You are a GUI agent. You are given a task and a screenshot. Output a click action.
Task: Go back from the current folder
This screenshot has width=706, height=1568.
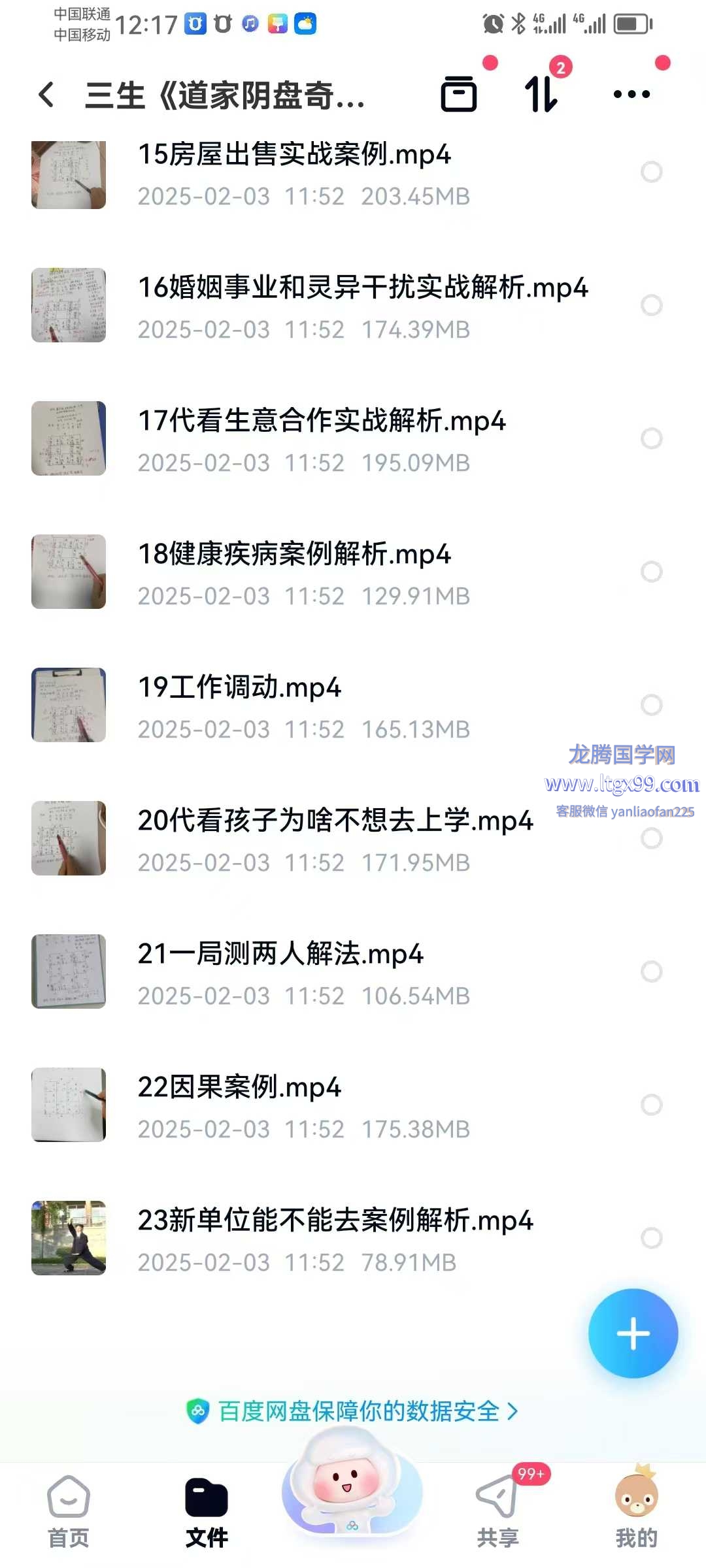[x=46, y=95]
